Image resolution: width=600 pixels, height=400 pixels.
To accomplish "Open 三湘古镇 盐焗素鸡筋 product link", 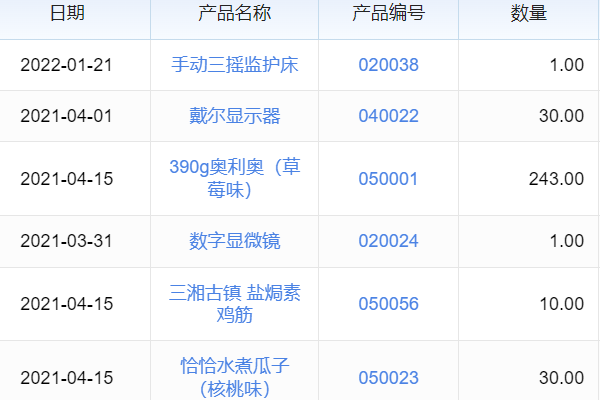I will tap(234, 304).
